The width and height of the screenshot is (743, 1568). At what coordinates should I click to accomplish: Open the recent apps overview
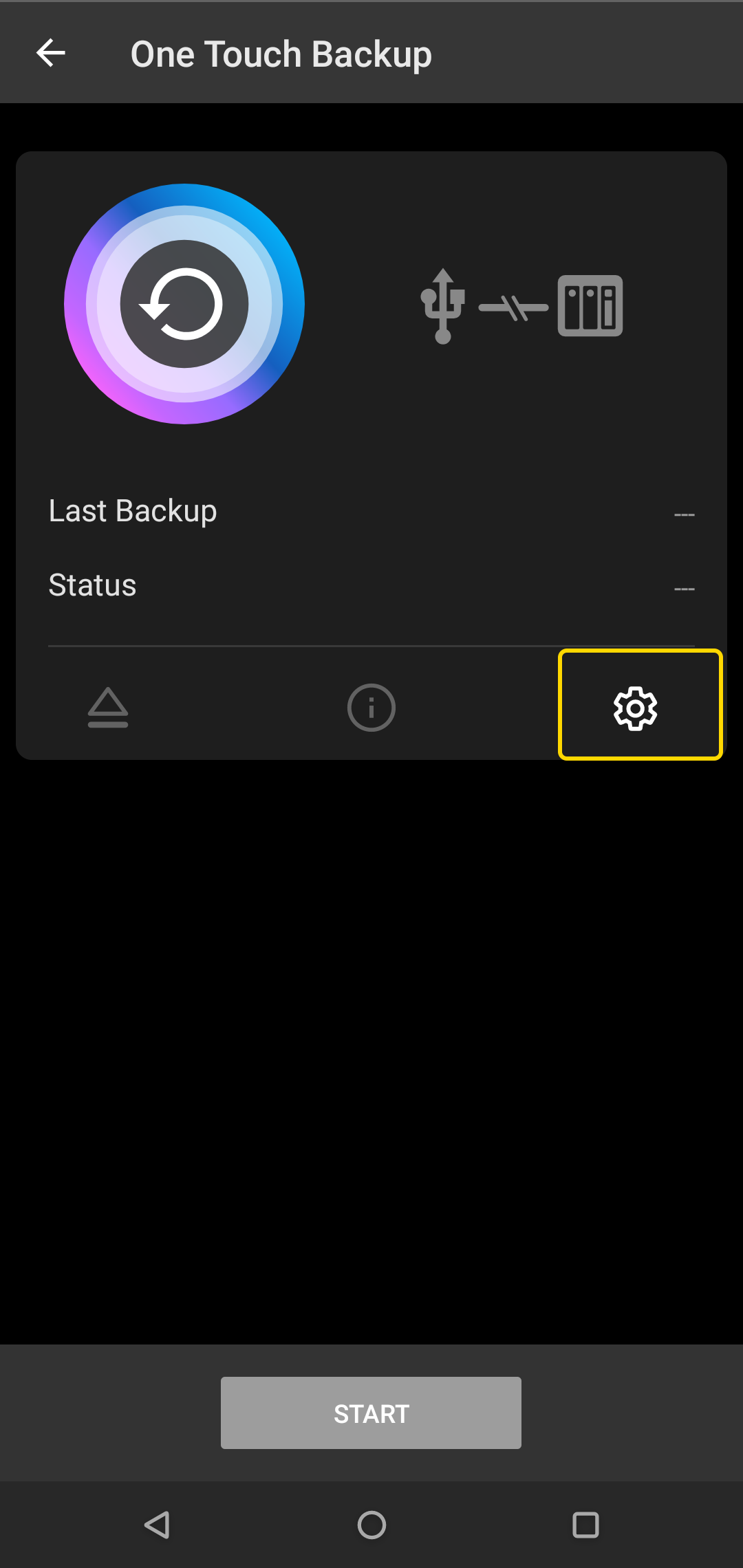coord(585,1525)
